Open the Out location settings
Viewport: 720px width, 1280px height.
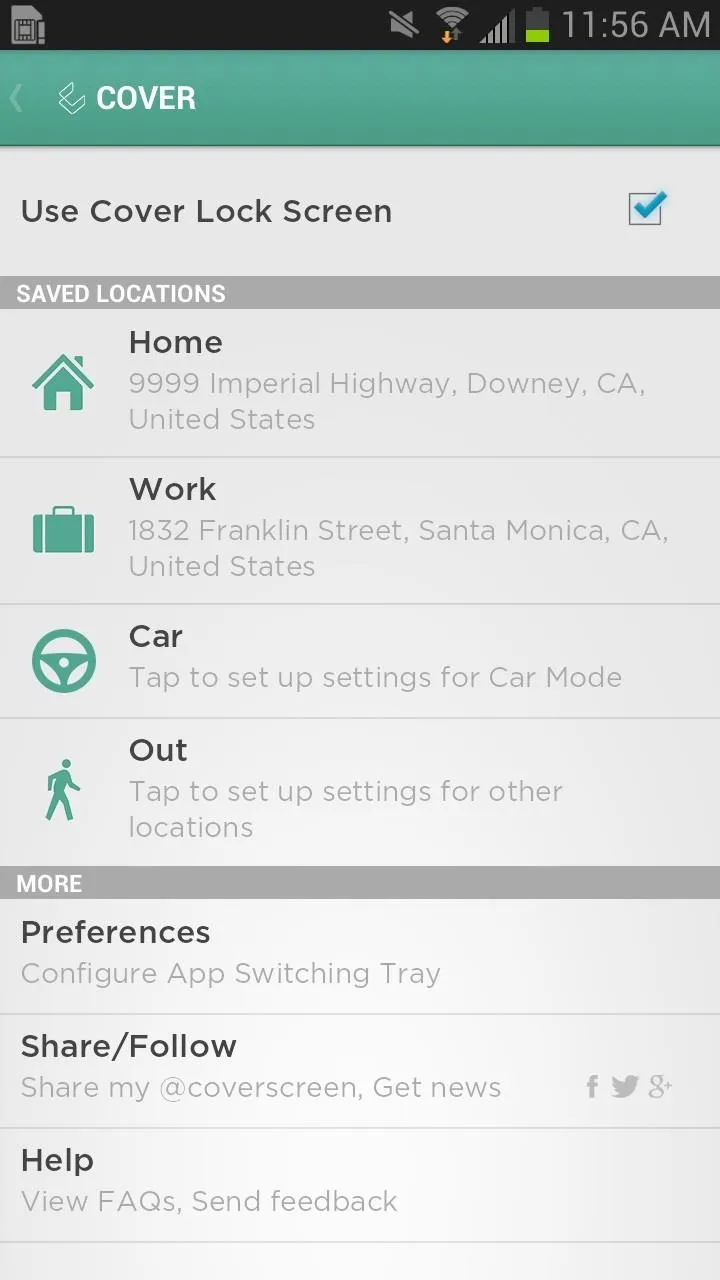(360, 792)
